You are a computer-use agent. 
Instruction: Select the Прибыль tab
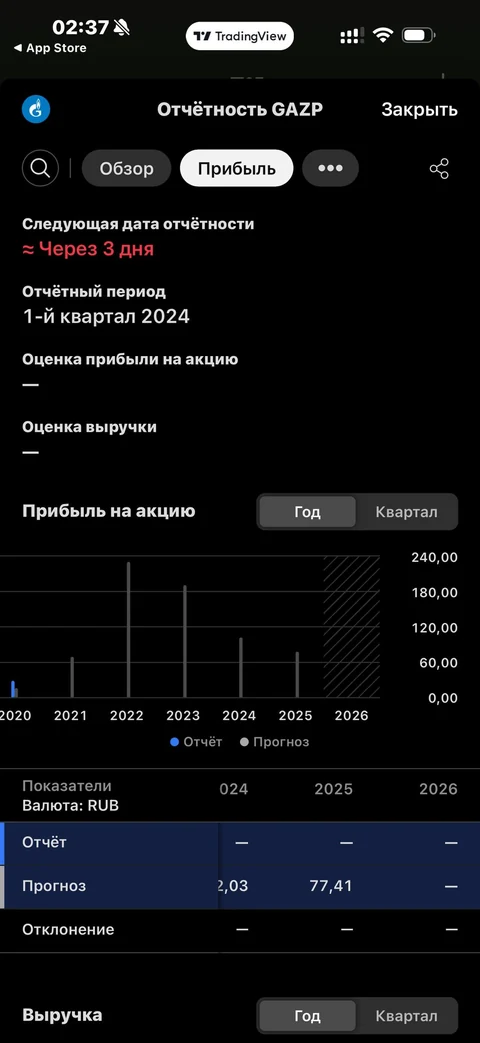[237, 168]
